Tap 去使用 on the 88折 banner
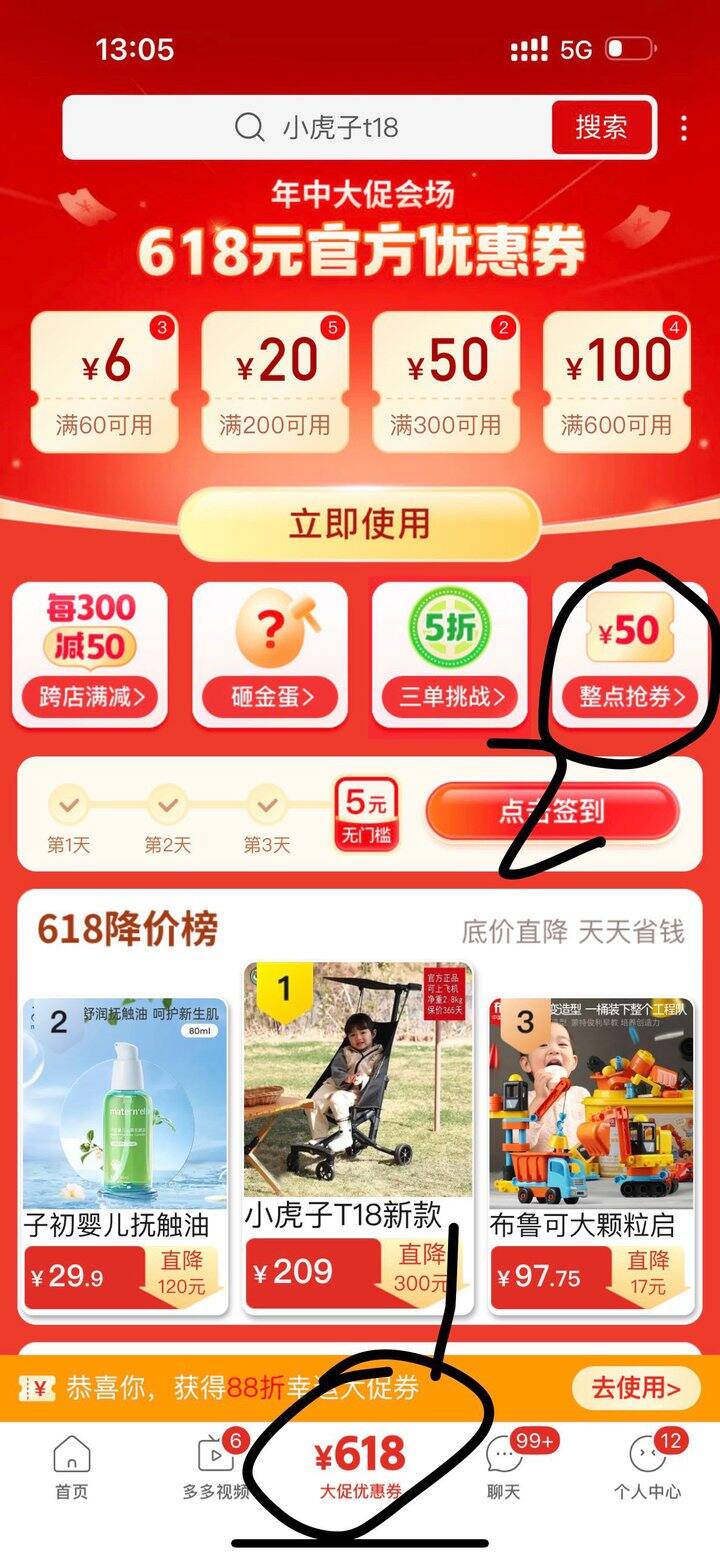This screenshot has width=720, height=1561. point(635,1388)
